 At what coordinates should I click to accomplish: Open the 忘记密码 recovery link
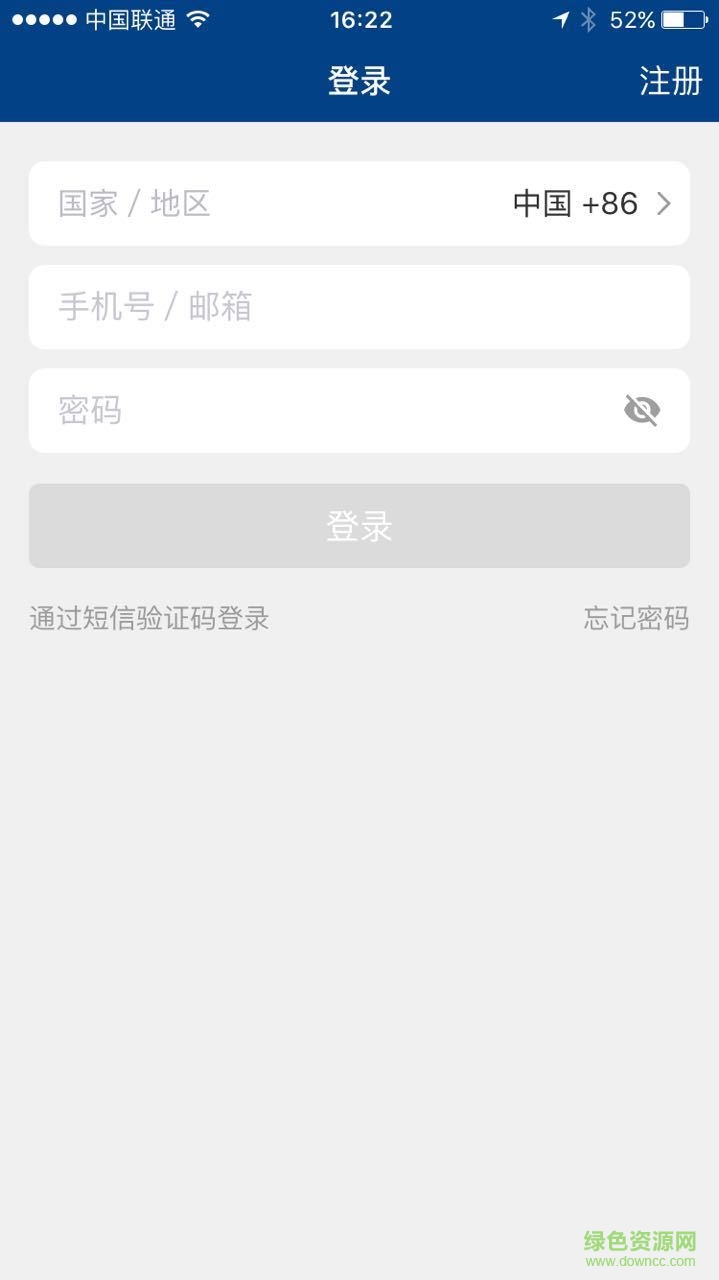click(636, 619)
